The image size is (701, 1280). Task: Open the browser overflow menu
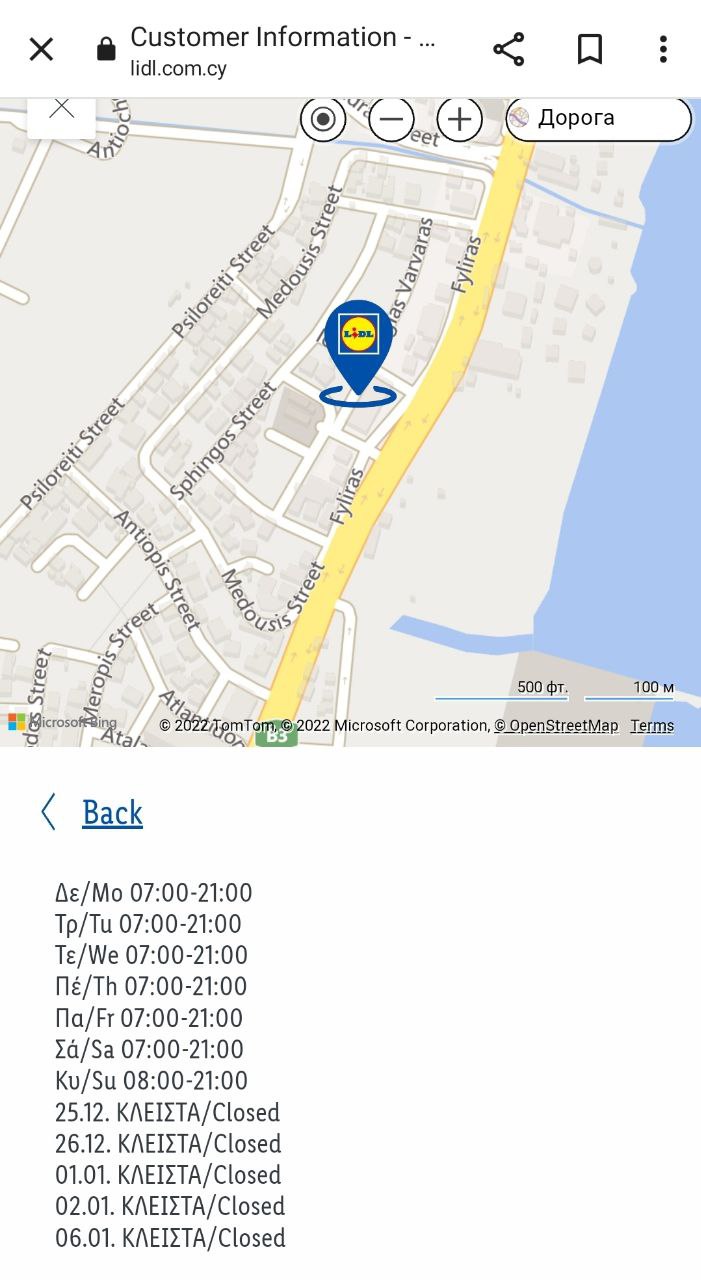coord(663,49)
